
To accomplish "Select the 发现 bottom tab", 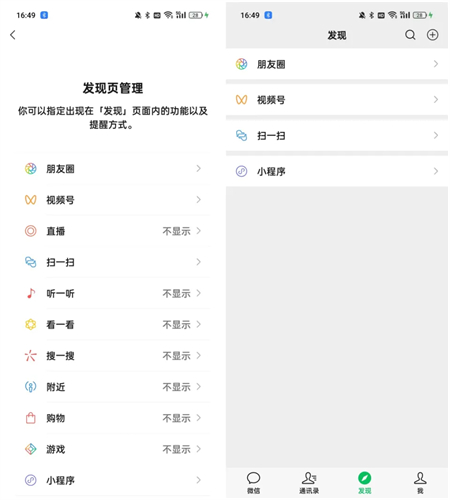I will (365, 483).
